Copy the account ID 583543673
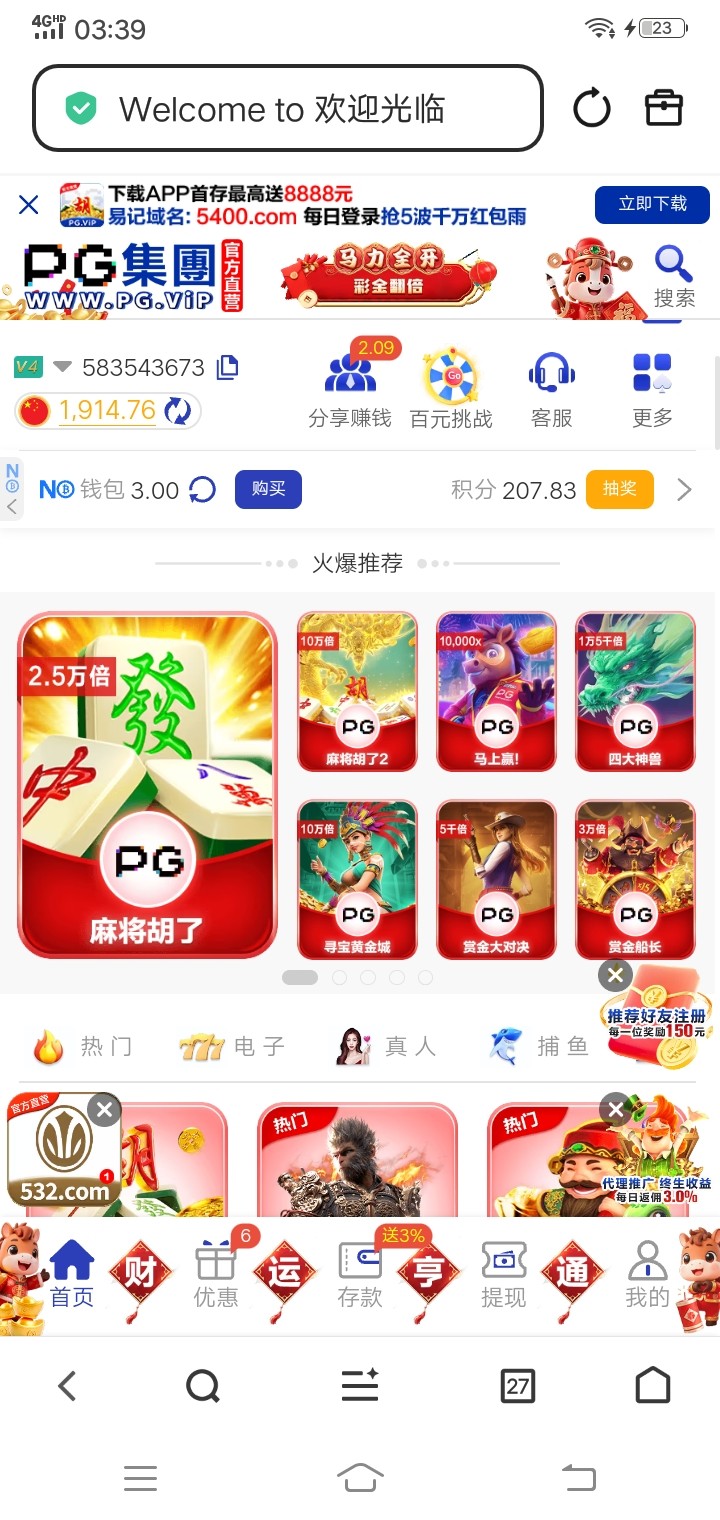 [x=228, y=367]
